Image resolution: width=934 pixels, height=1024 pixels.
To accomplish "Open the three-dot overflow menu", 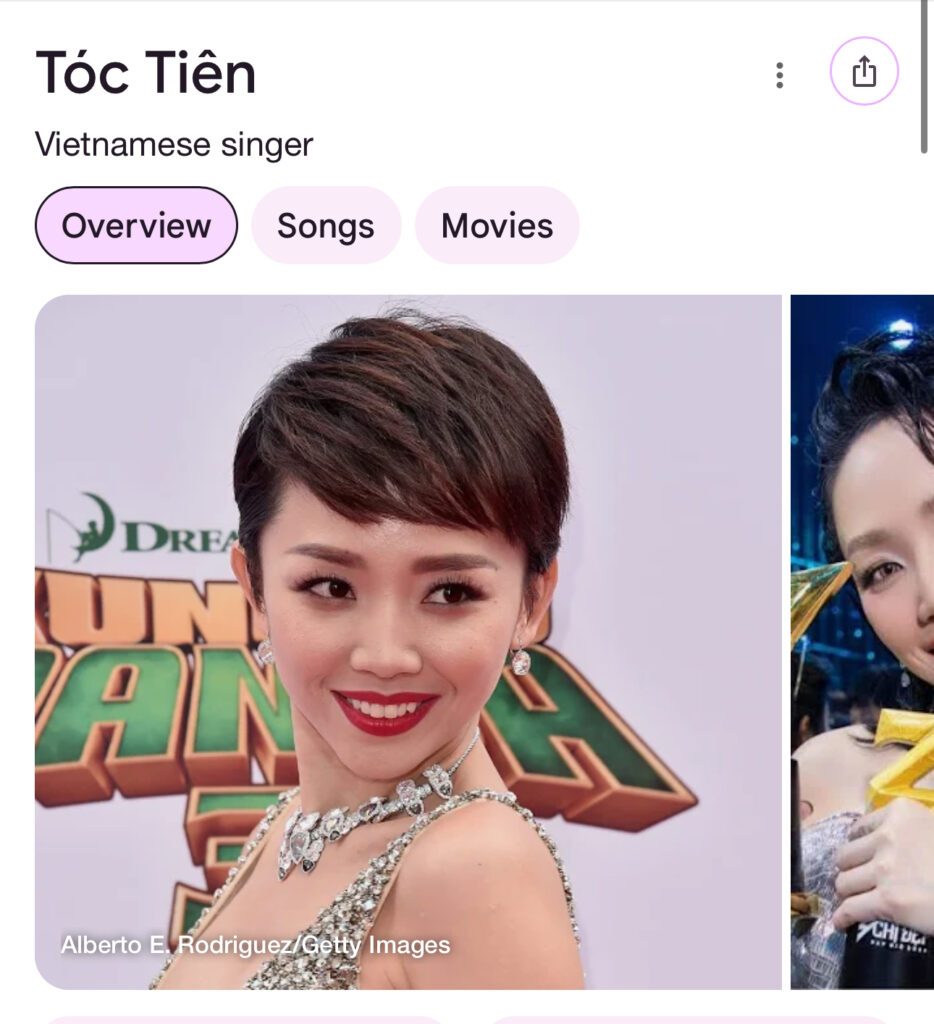I will (780, 75).
